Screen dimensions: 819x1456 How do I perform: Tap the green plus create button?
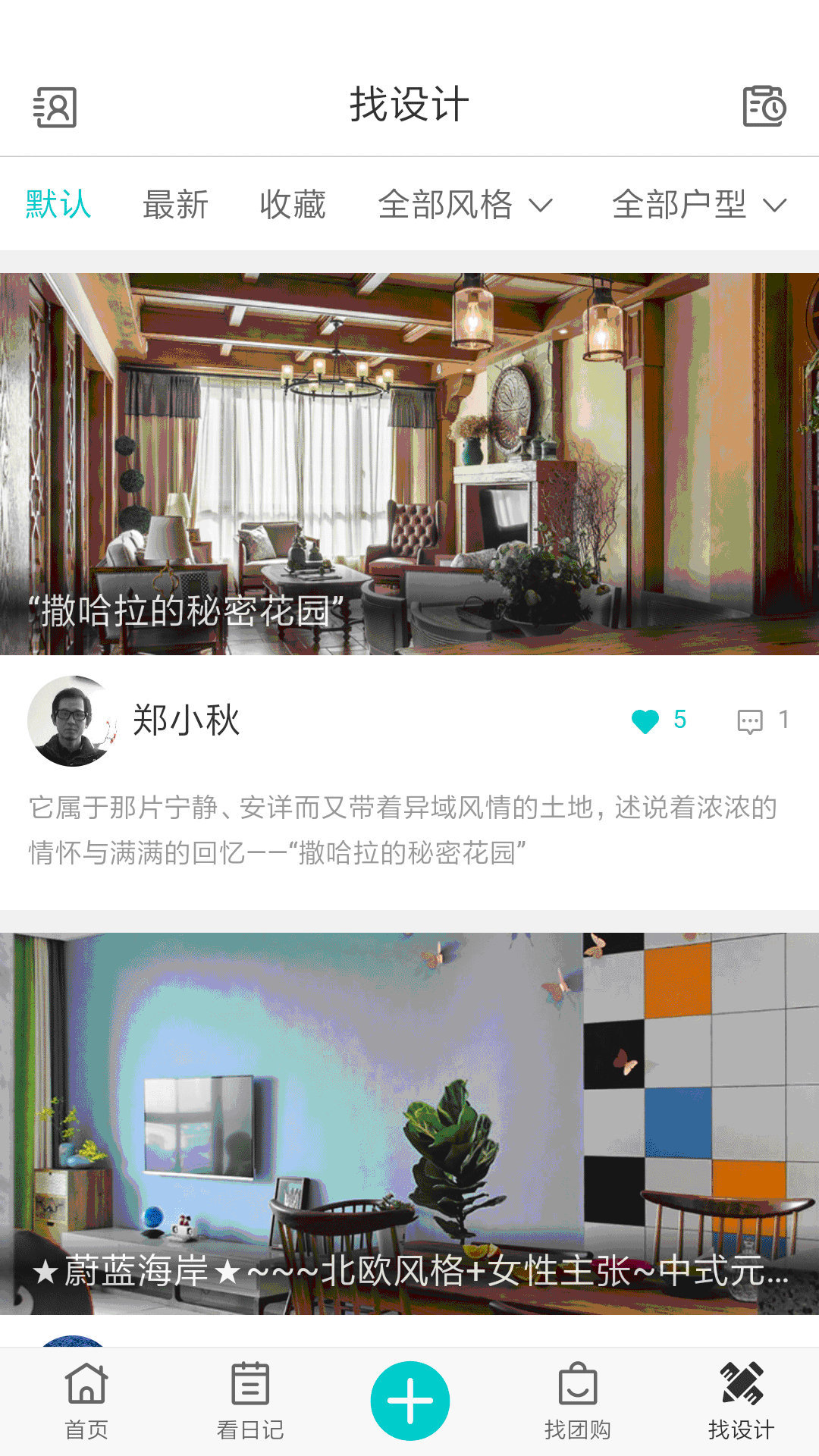409,1400
